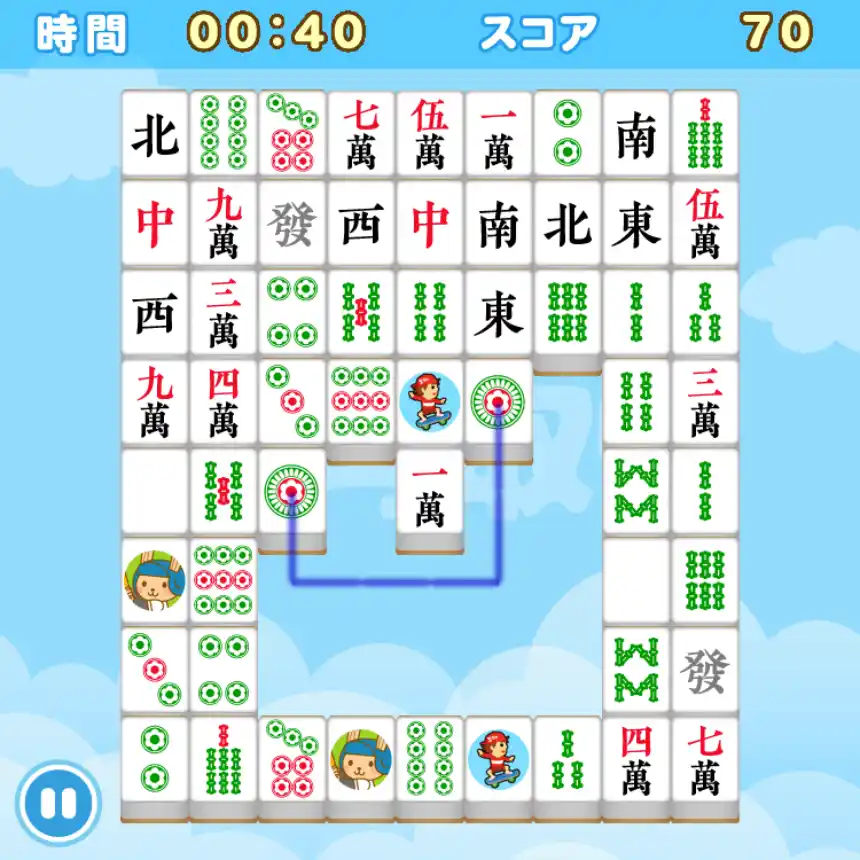Tap the 四萬 tile beside 九萬
The height and width of the screenshot is (860, 860).
pyautogui.click(x=223, y=404)
